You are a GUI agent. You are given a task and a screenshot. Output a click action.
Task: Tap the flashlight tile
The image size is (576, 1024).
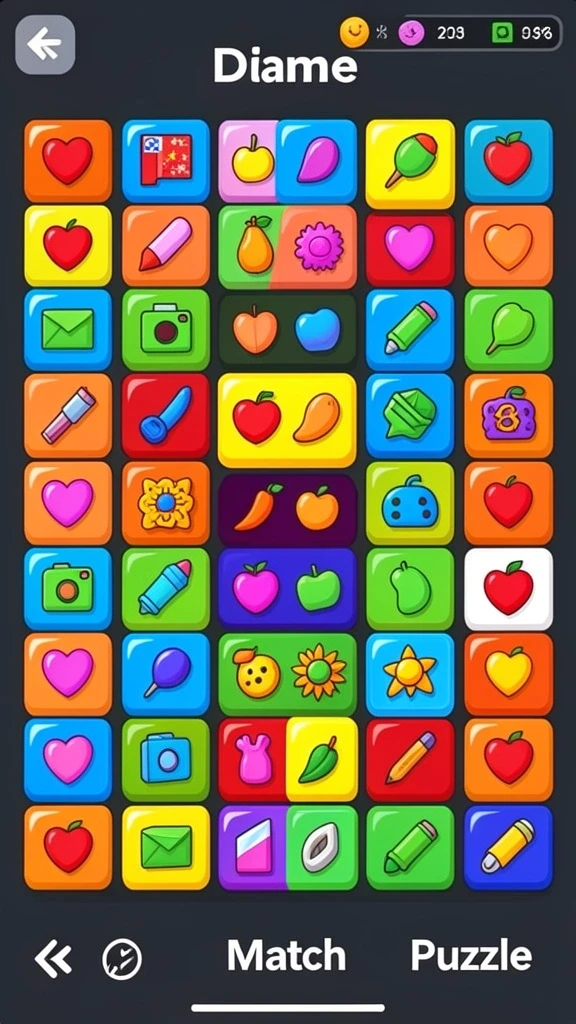click(x=68, y=415)
